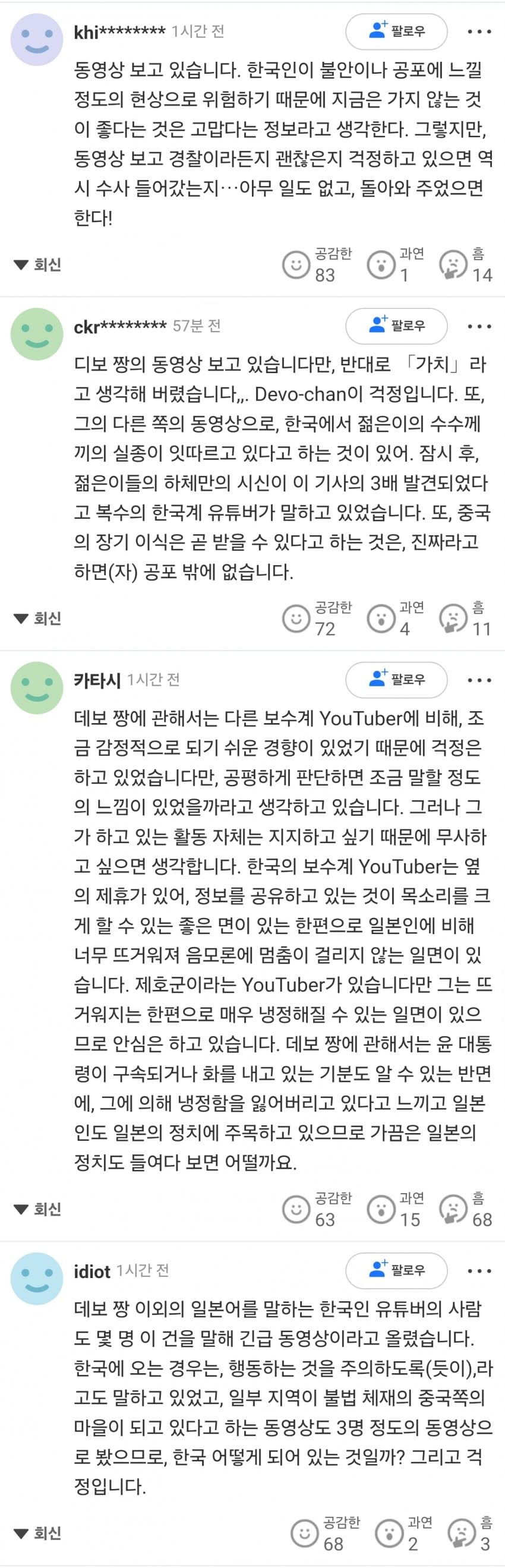Expand replies under ckr******** comment
The image size is (505, 1568).
37,619
